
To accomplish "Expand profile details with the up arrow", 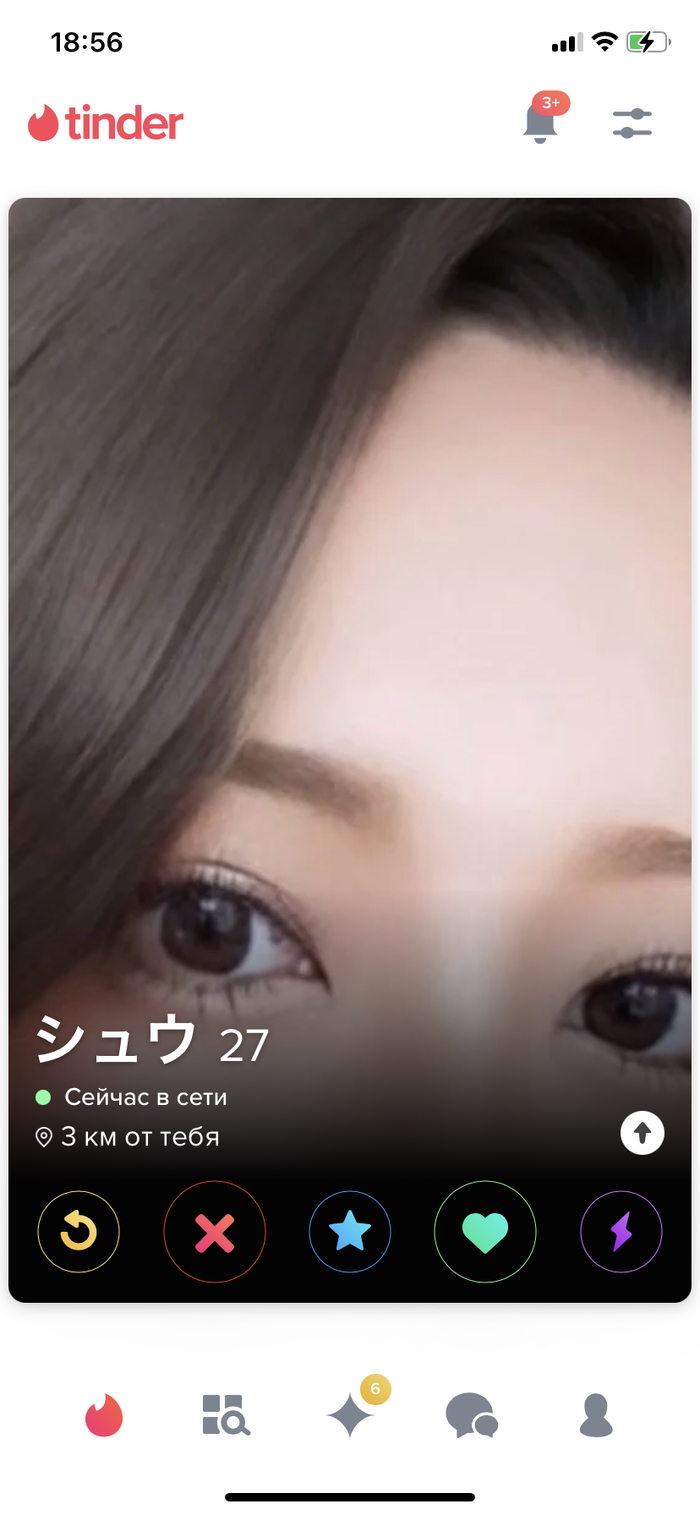I will [642, 1133].
